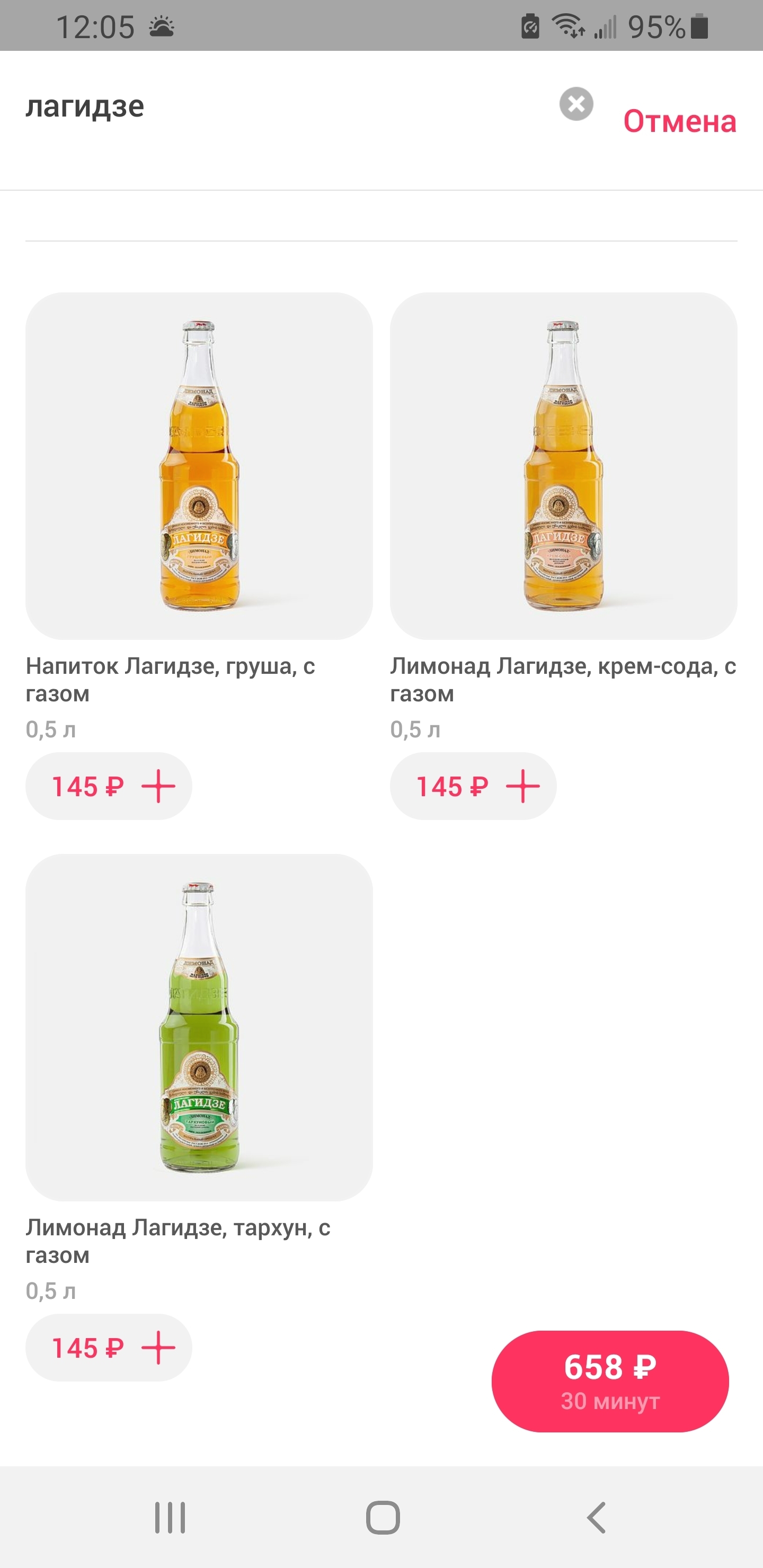This screenshot has width=763, height=1568.
Task: Open the Лимонад Лагидзе тархун product card
Action: click(x=199, y=1027)
